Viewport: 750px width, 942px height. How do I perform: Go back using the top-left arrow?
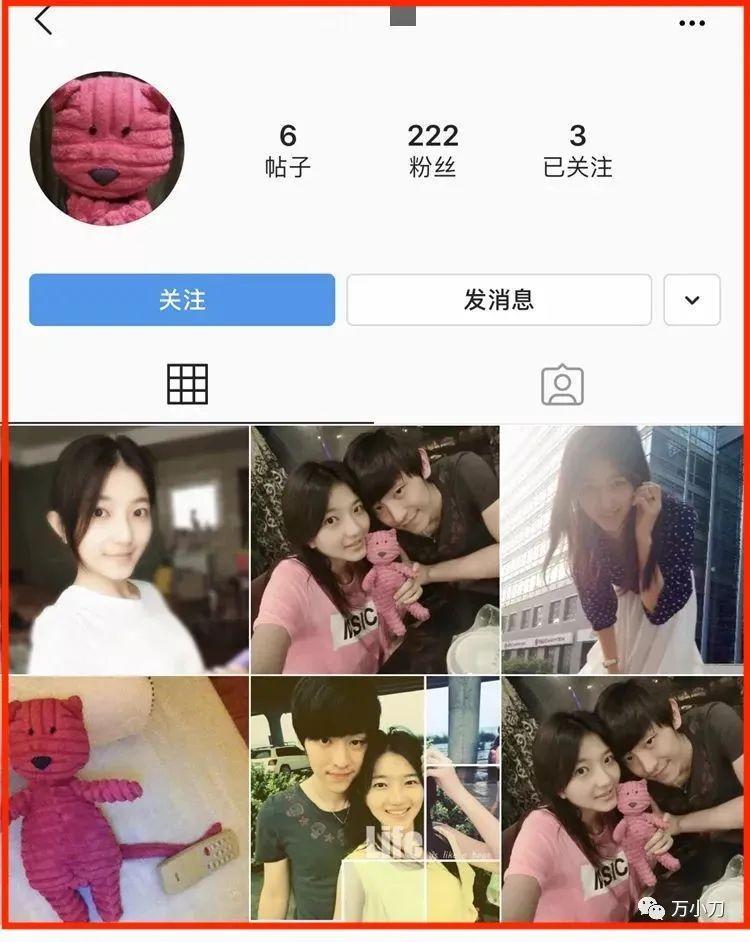click(x=43, y=21)
